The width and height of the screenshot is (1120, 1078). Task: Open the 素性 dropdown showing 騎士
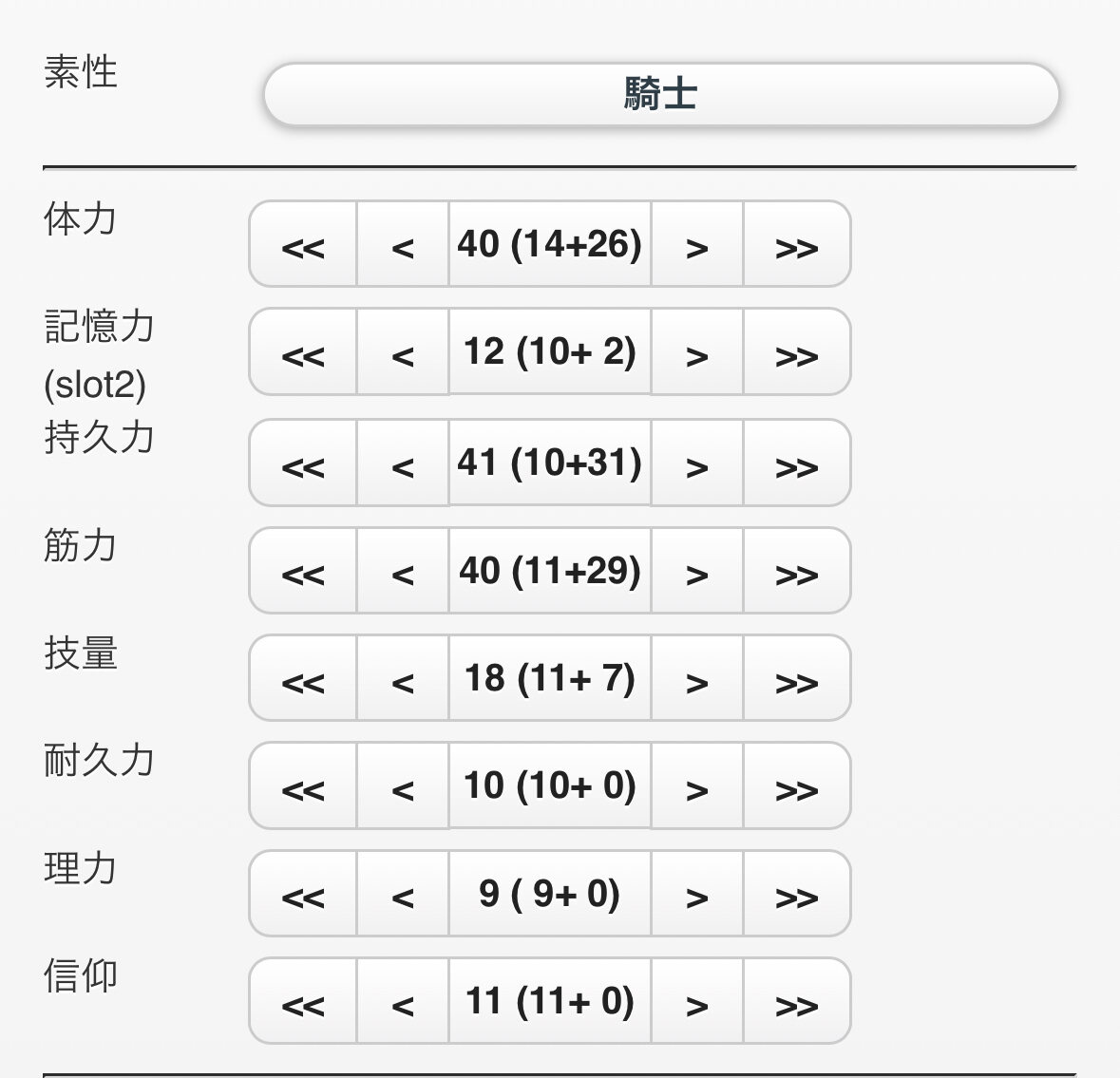click(661, 94)
